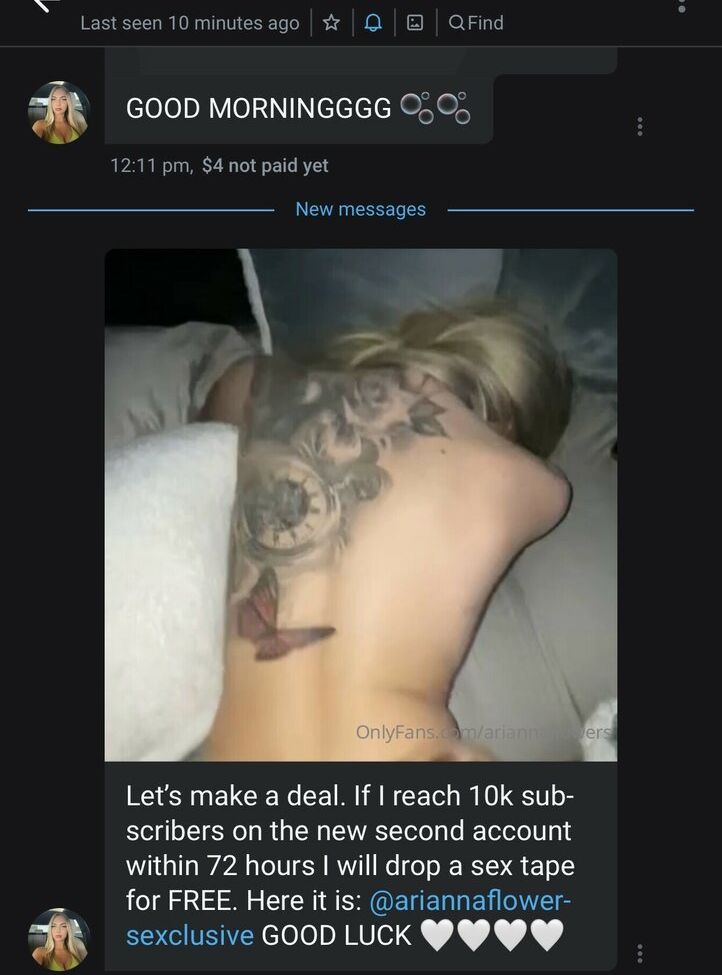Open sender's avatar beside GOOD MORNINGGGG message
Screen dimensions: 722x975
[59, 112]
